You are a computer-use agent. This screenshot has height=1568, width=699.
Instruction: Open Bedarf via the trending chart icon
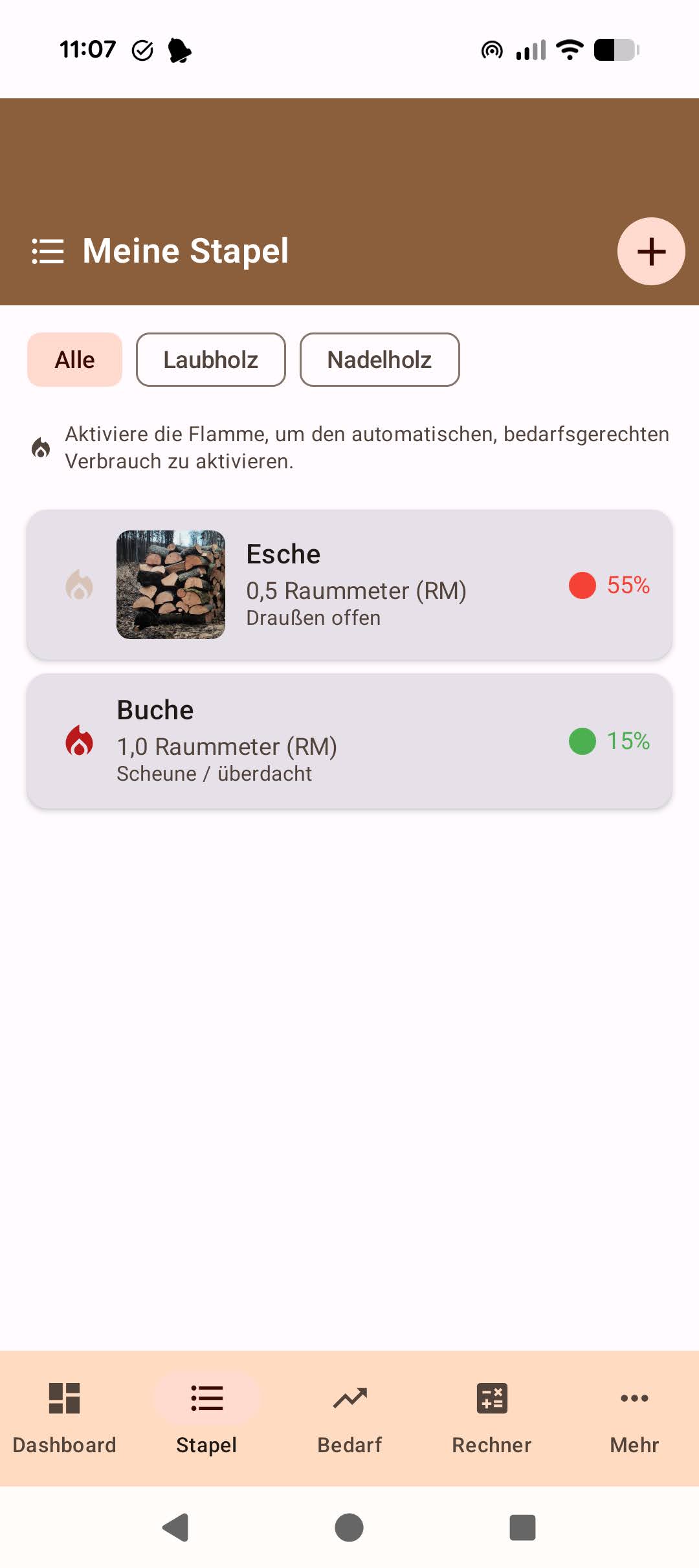point(349,1398)
